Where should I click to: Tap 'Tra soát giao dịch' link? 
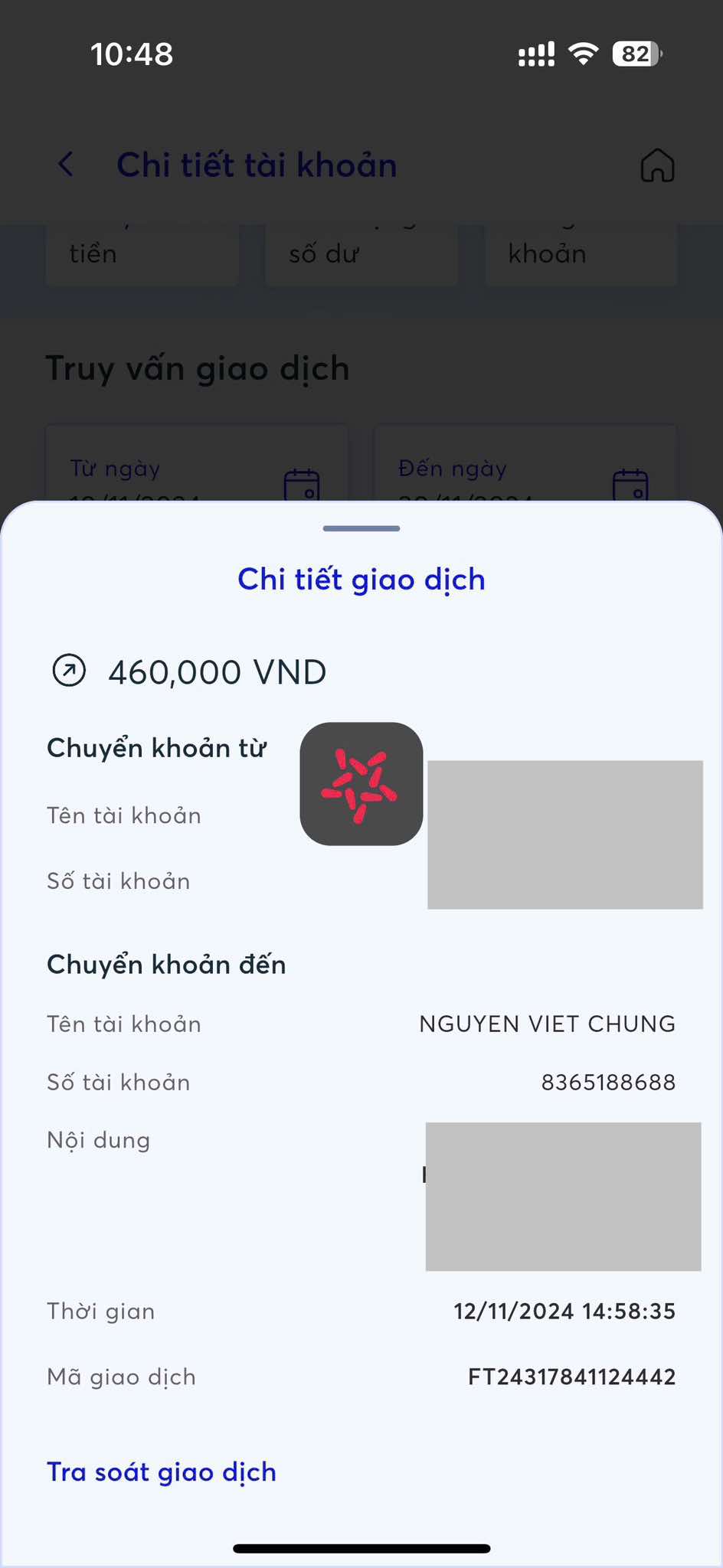click(161, 1472)
